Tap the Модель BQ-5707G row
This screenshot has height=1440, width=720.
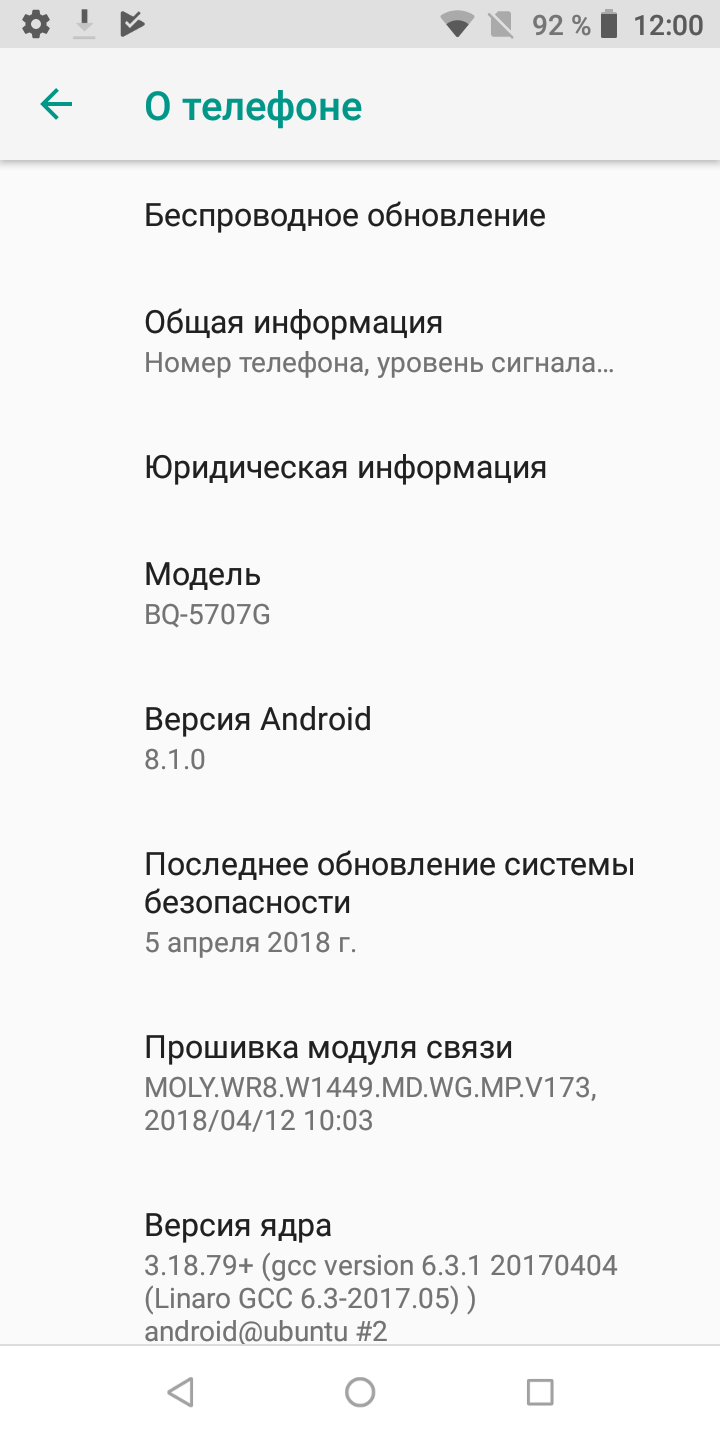360,593
